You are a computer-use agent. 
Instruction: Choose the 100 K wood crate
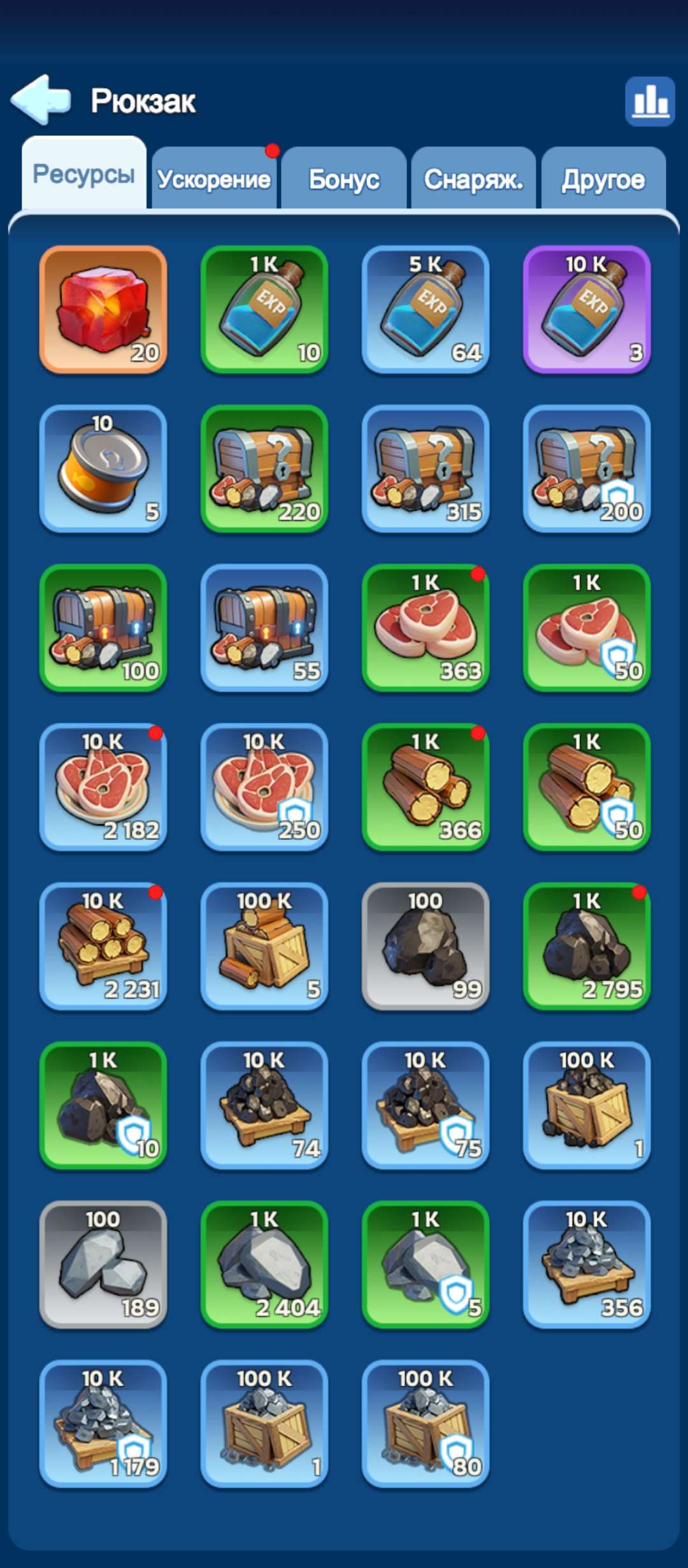264,947
